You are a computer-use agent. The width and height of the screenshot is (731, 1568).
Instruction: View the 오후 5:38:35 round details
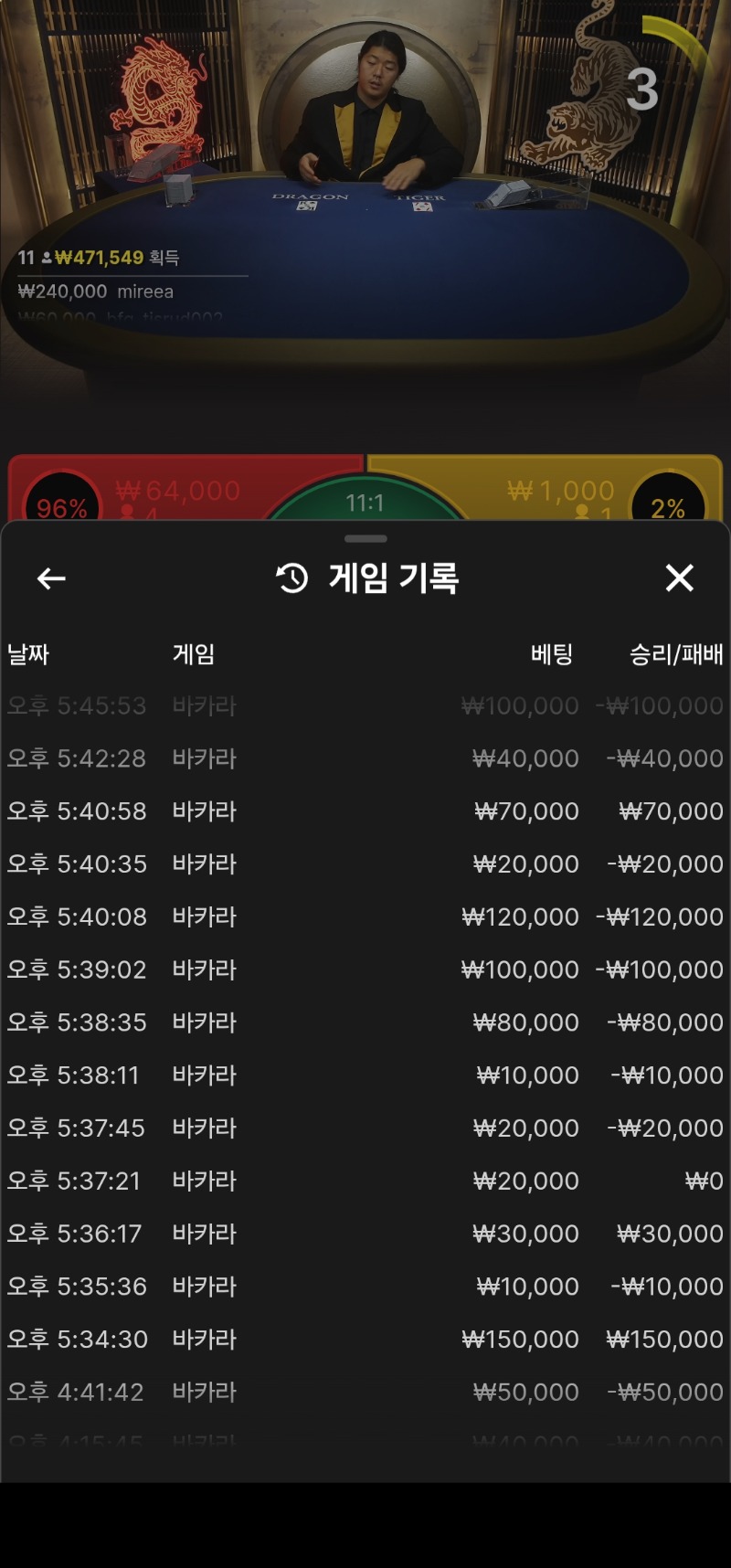[x=365, y=1022]
